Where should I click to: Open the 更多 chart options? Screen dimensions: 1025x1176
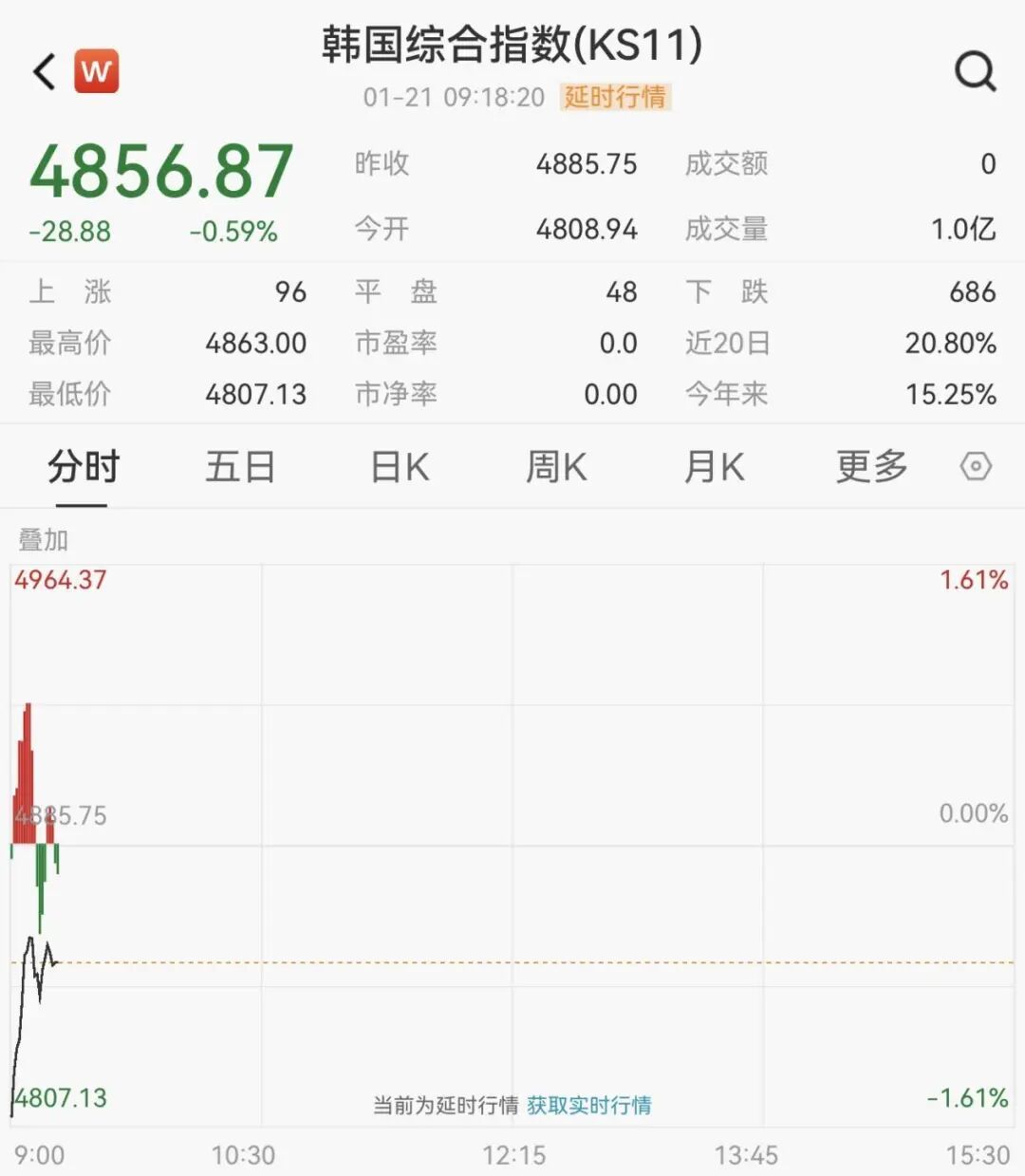pos(871,467)
